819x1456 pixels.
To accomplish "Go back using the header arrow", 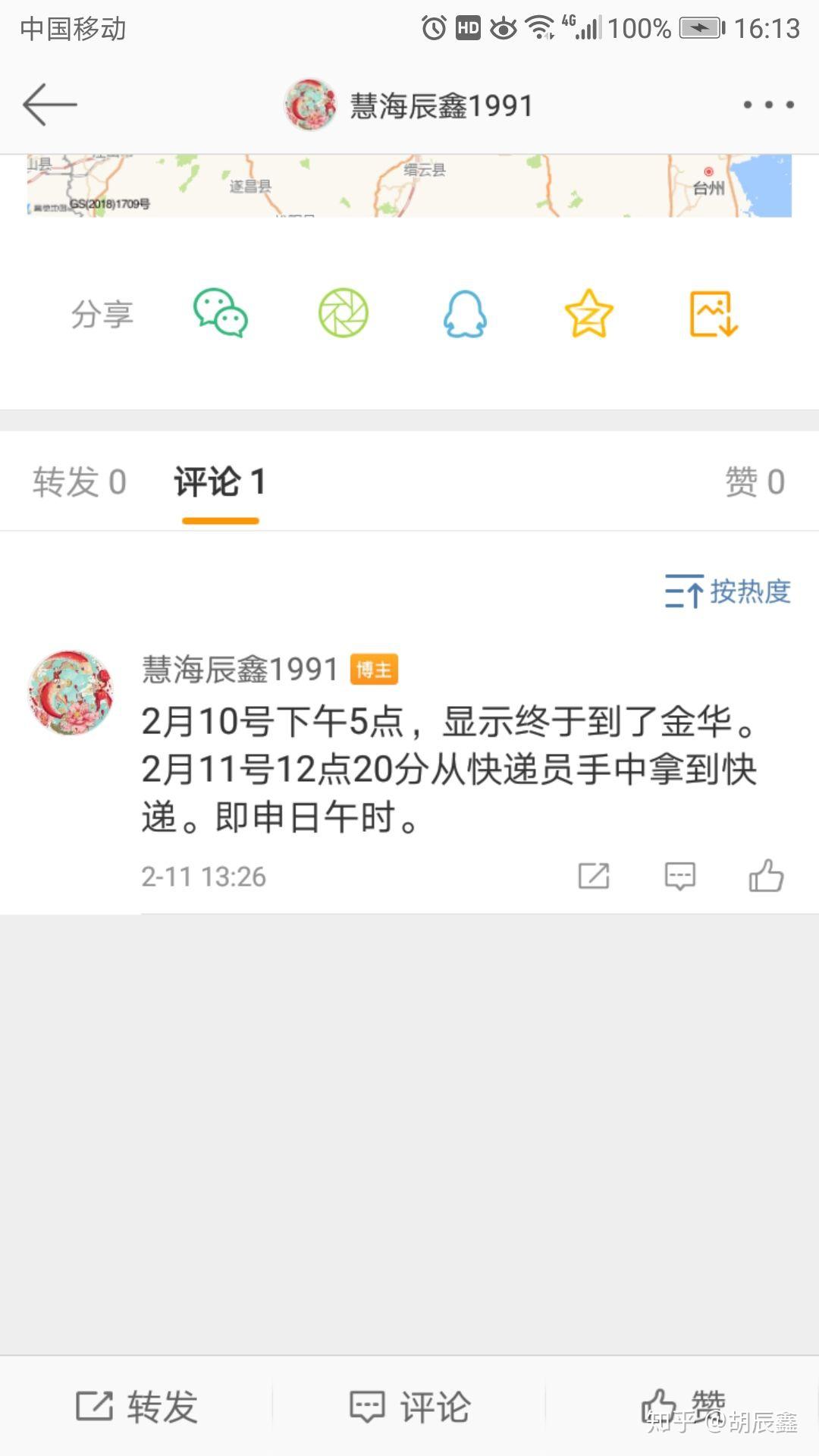I will [x=50, y=105].
